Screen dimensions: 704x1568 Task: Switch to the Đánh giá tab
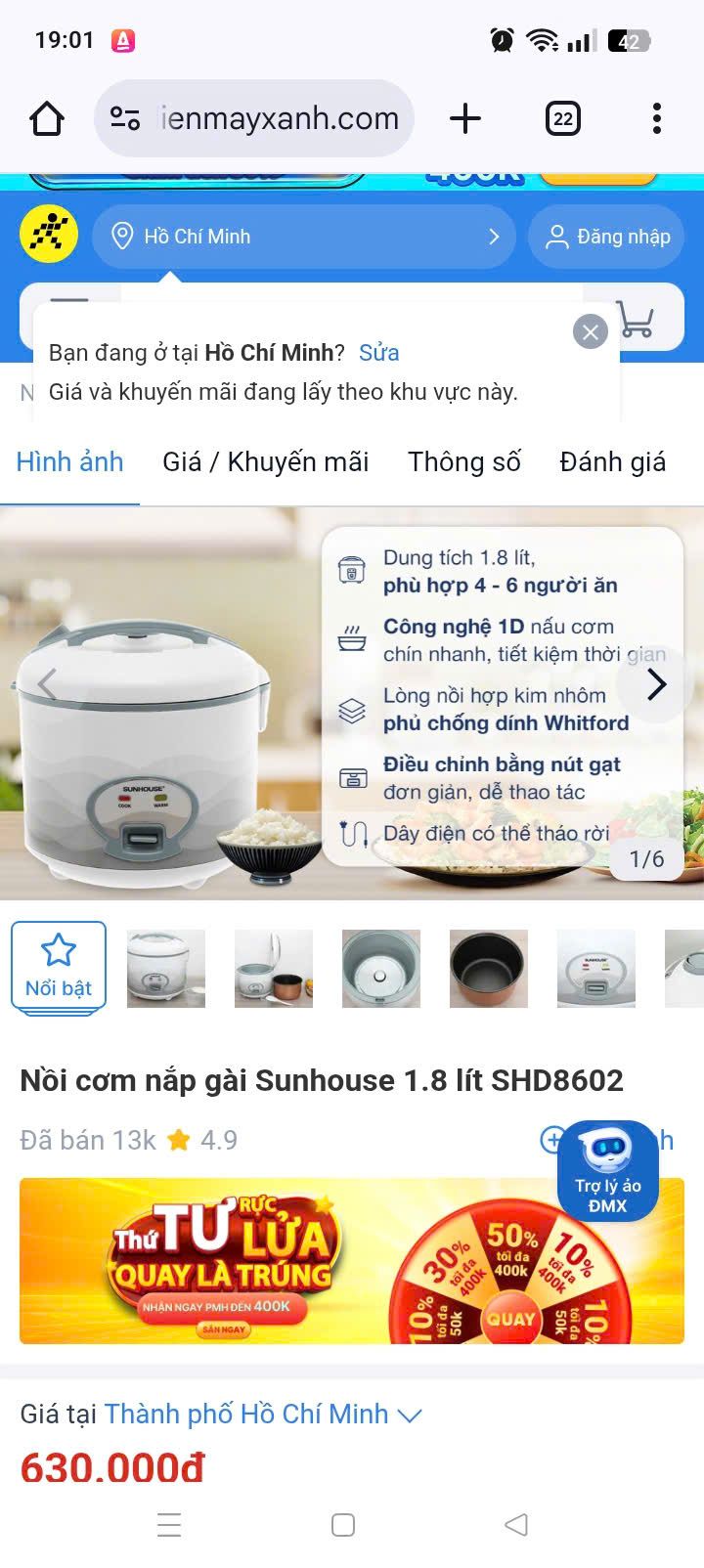click(612, 461)
